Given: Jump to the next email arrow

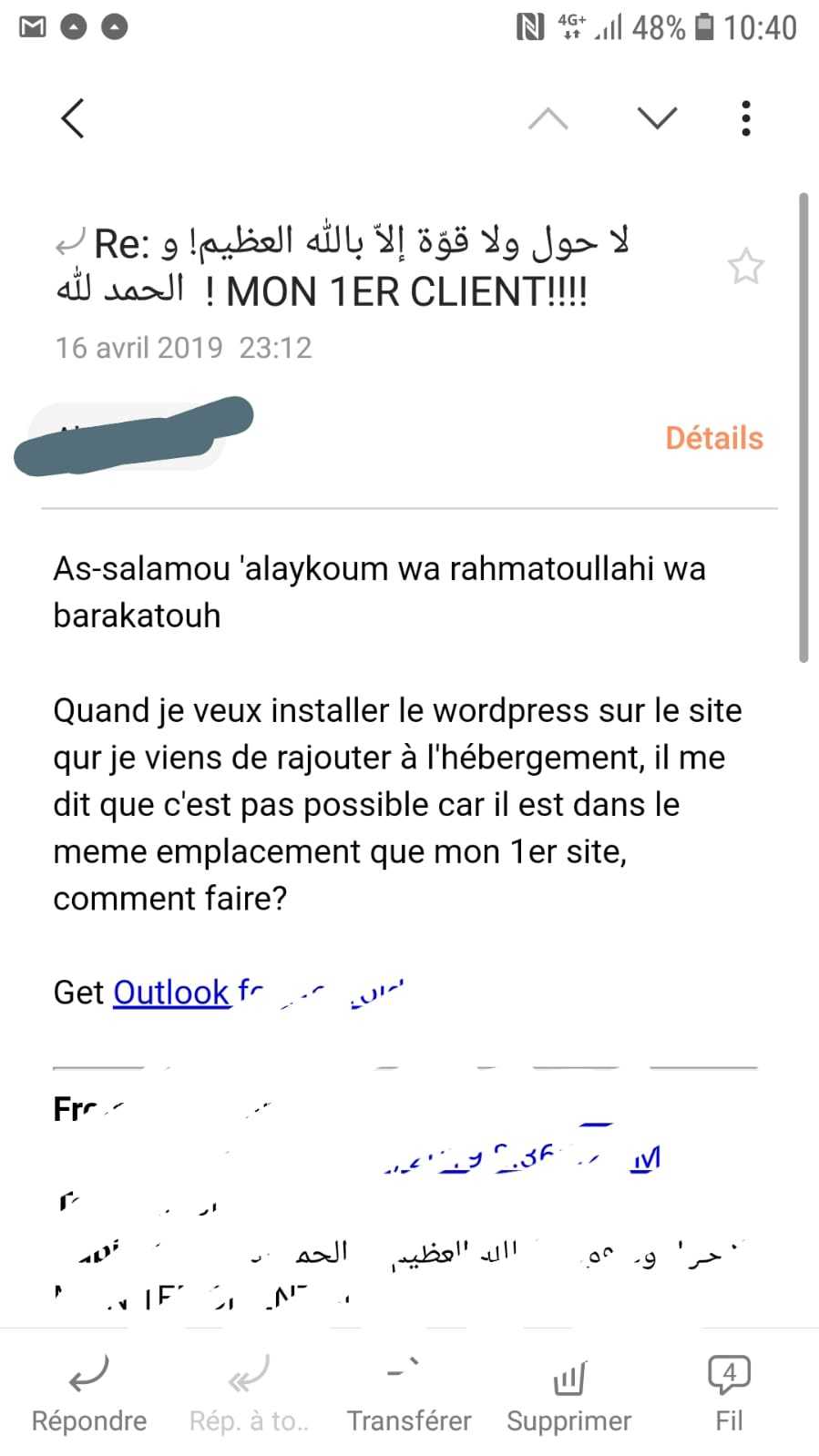Looking at the screenshot, I should [x=656, y=118].
